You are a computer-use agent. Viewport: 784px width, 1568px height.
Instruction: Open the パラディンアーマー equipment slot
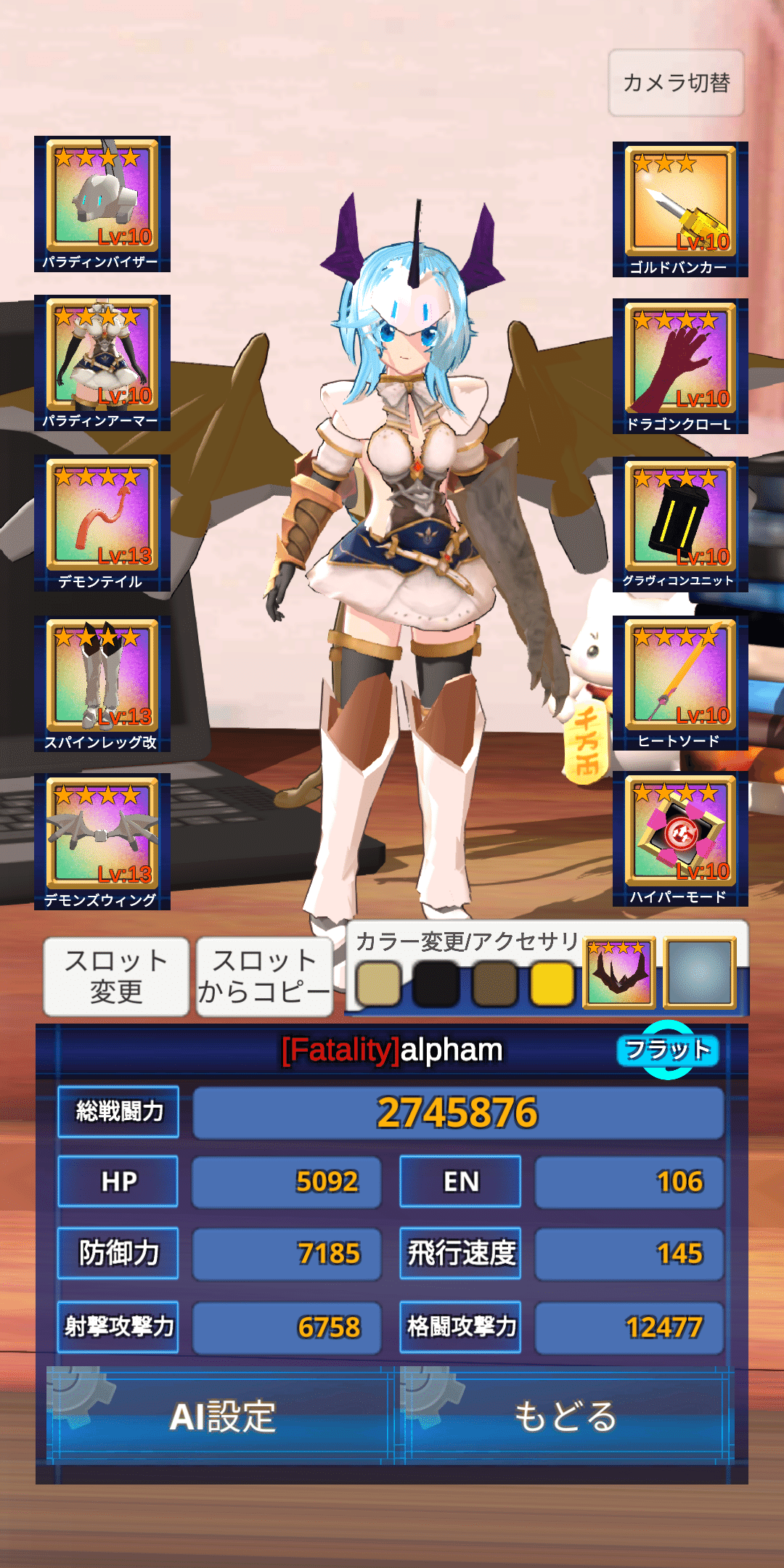[102, 362]
